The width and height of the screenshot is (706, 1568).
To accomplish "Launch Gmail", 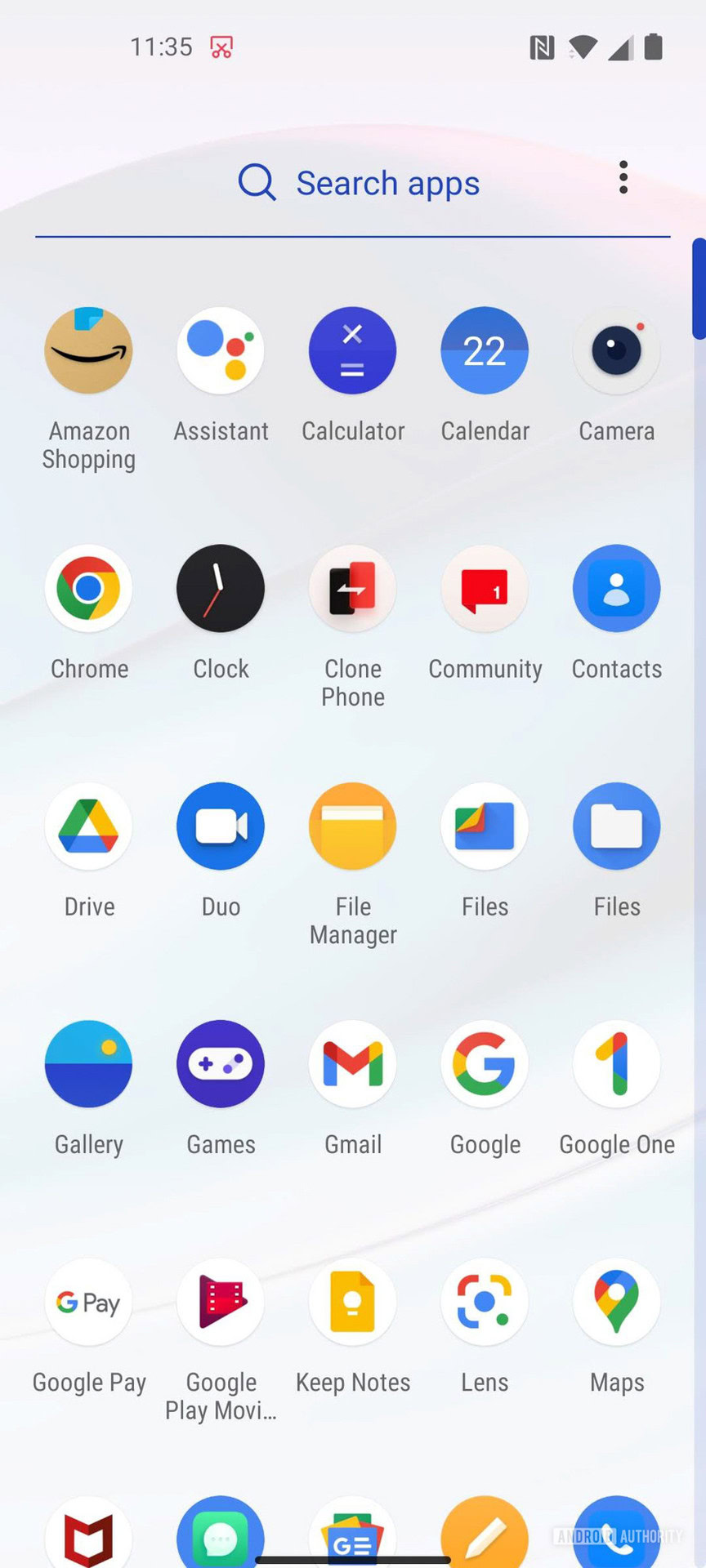I will 352,1064.
